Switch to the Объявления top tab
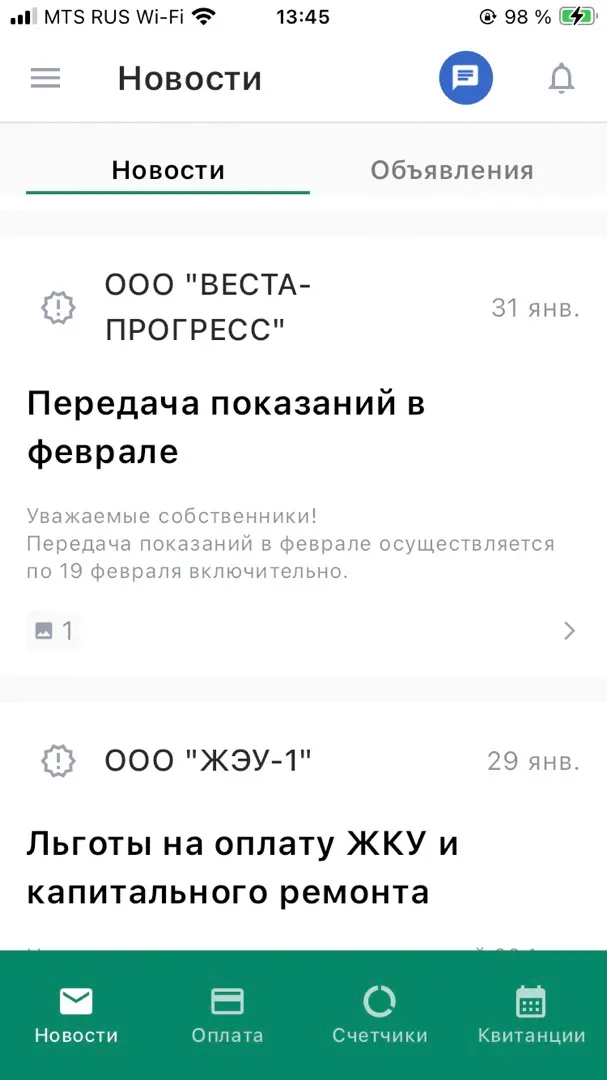Screen dimensions: 607x1080 point(452,170)
